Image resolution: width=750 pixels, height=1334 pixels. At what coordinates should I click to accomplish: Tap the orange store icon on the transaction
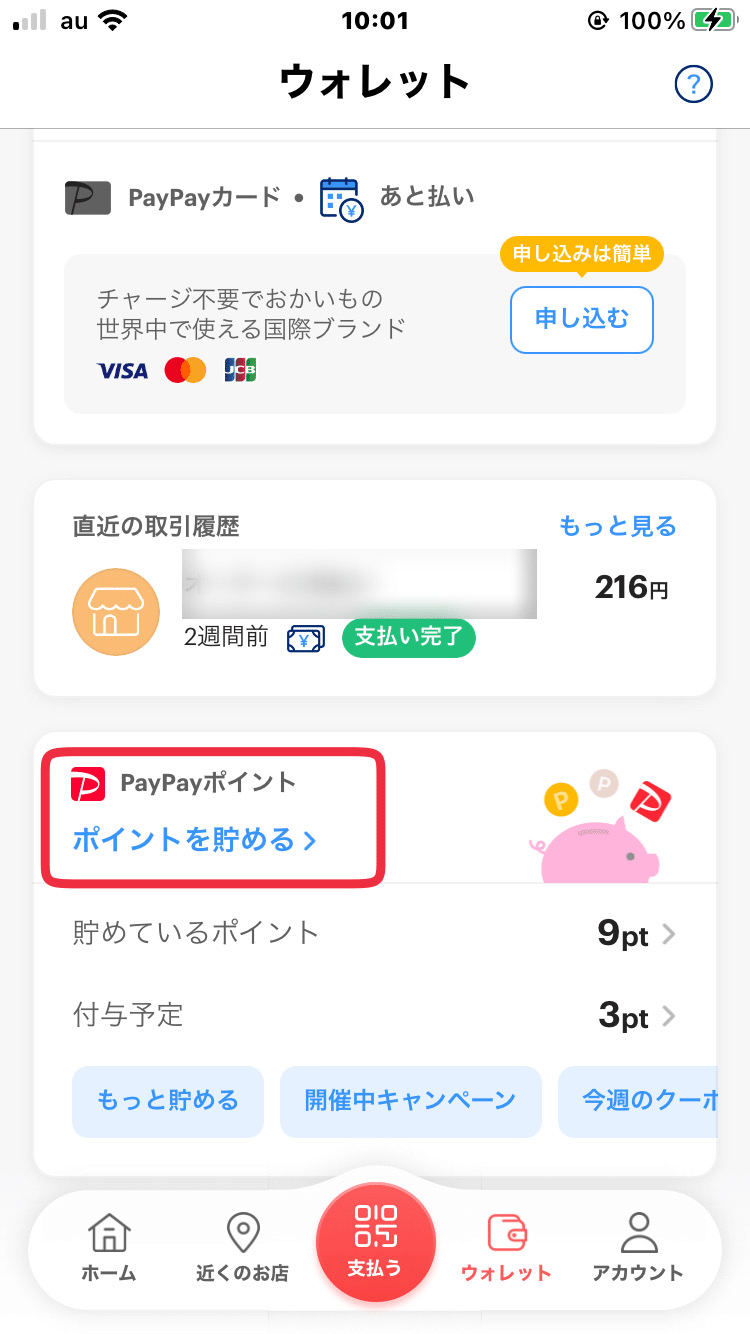(116, 610)
